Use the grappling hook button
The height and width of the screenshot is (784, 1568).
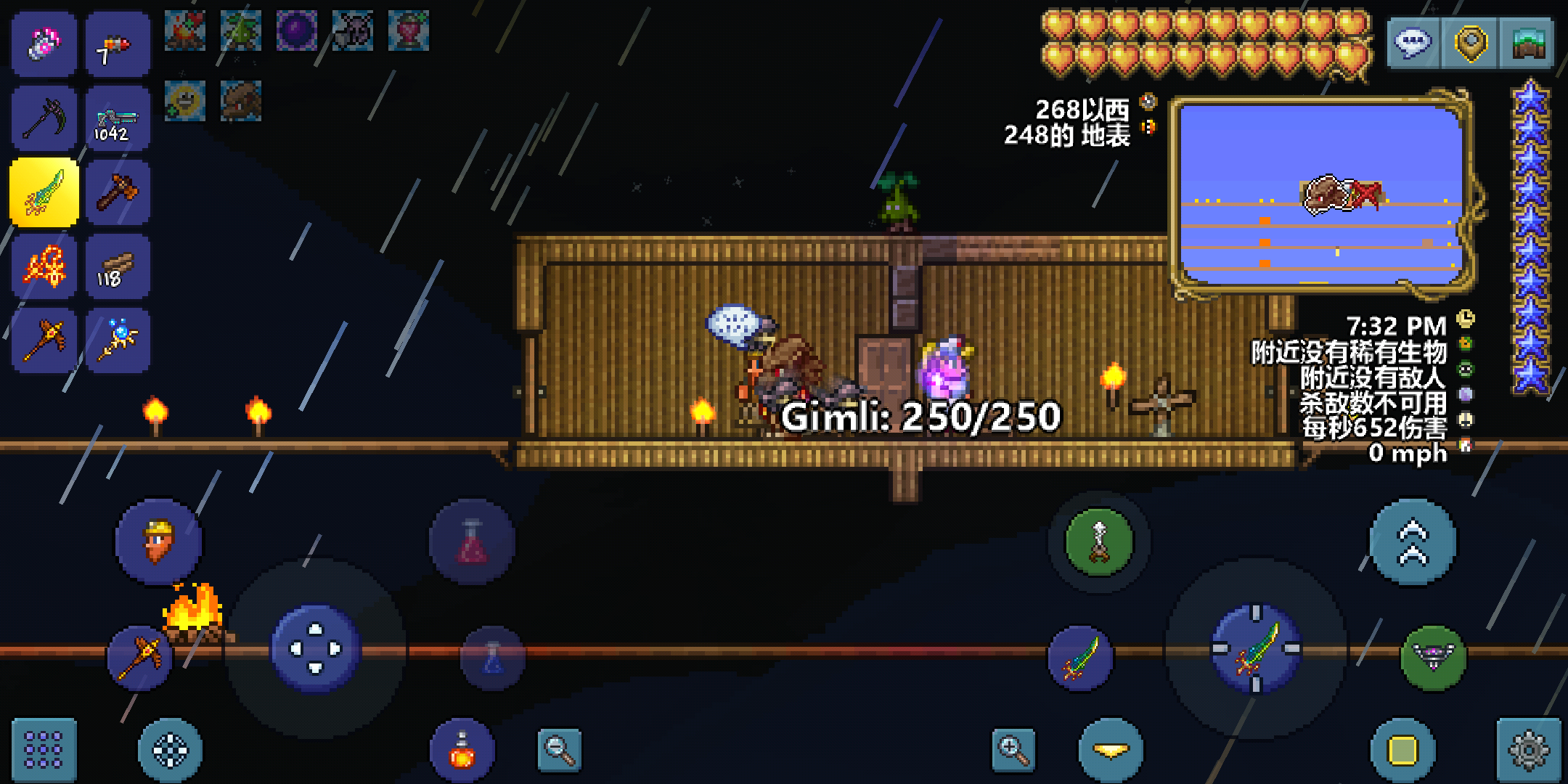tap(1099, 542)
